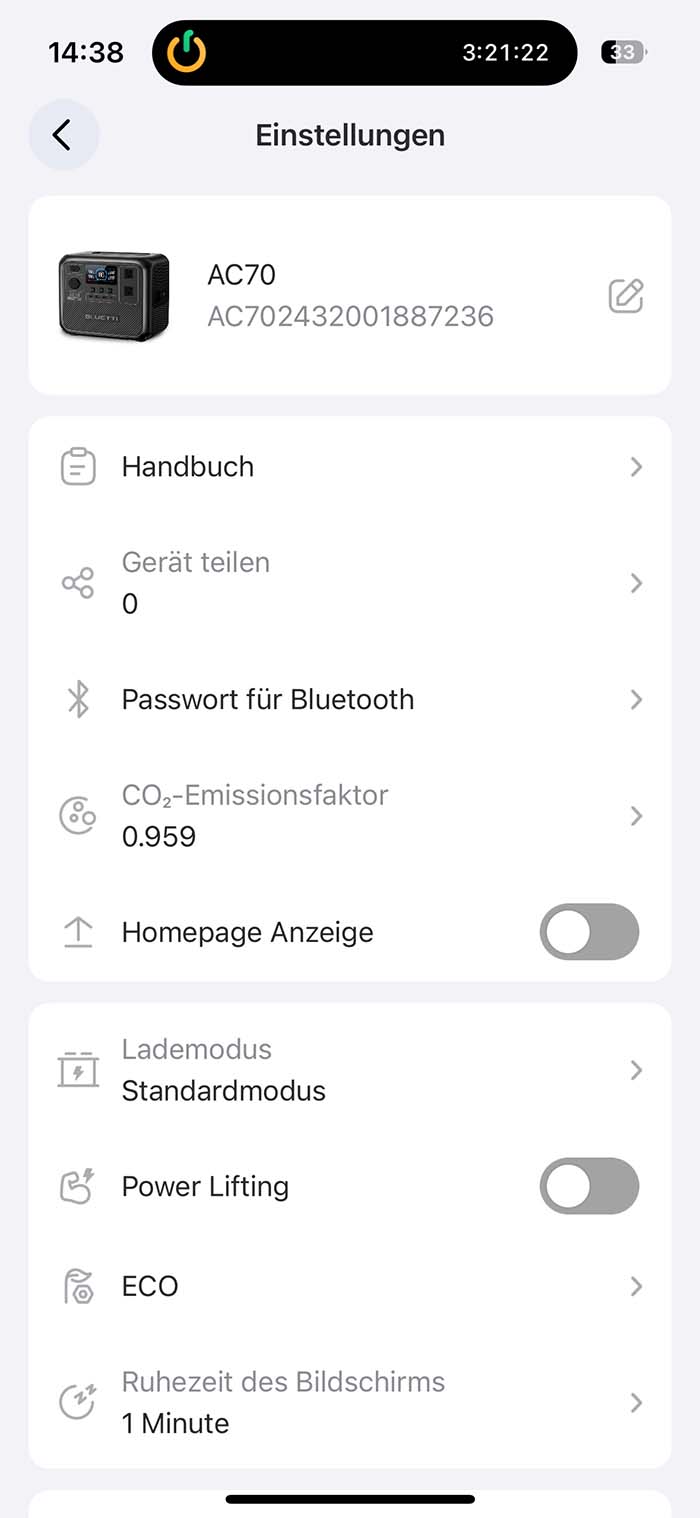Select the Lademodus setting

coord(350,1070)
